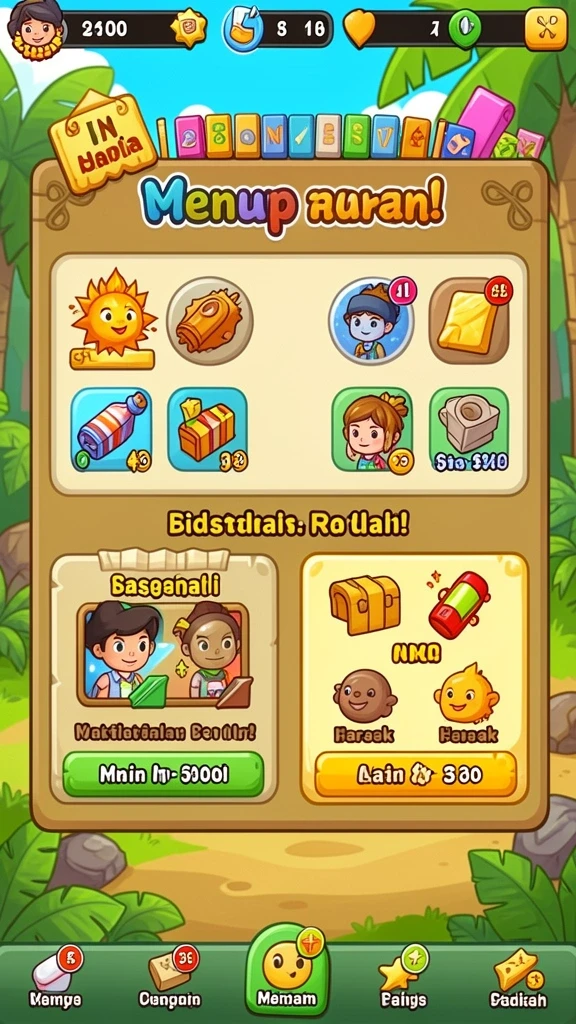The width and height of the screenshot is (576, 1024).
Task: Tap the yellow tools button in top bar
Action: coord(546,29)
